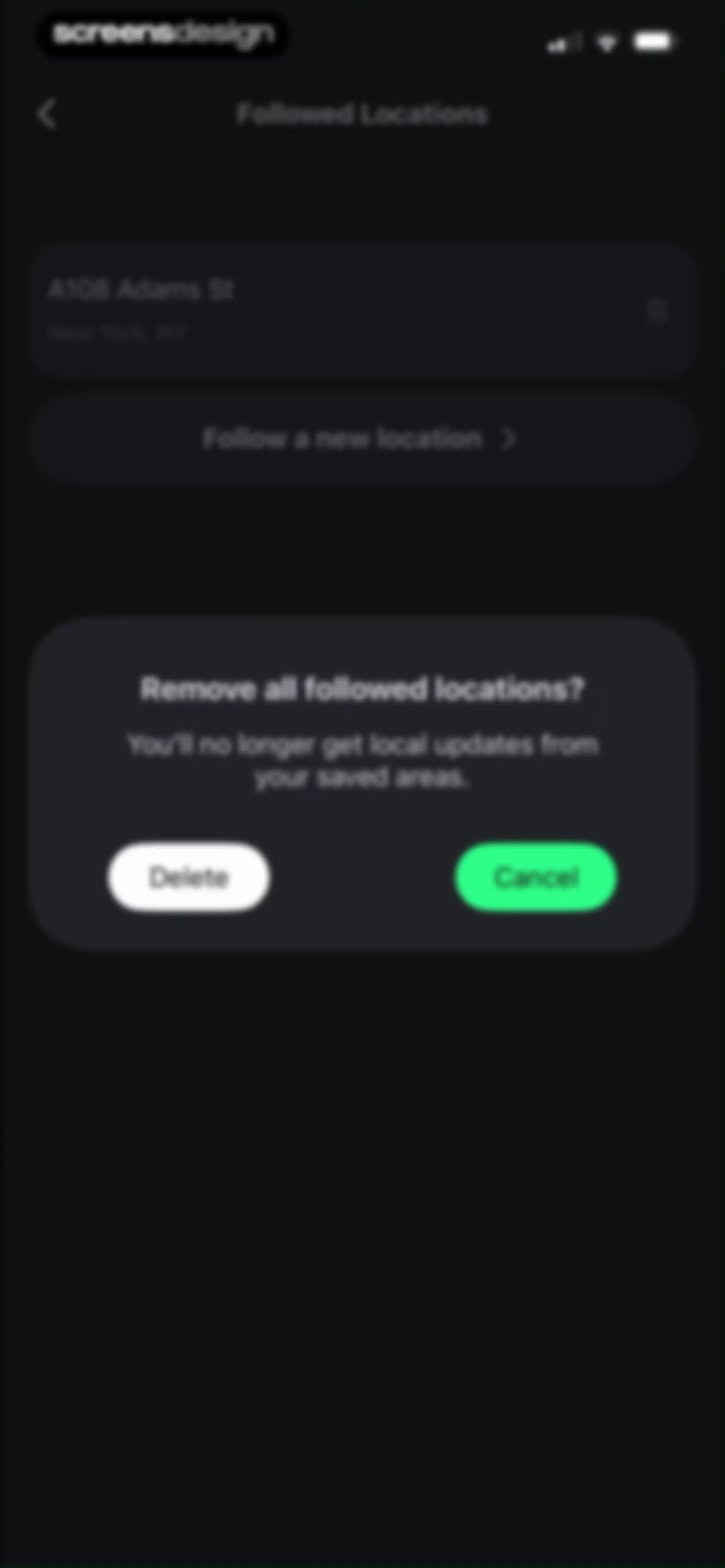The image size is (725, 1568).
Task: Tap the trash icon beside A108 Adams St
Action: pos(657,311)
